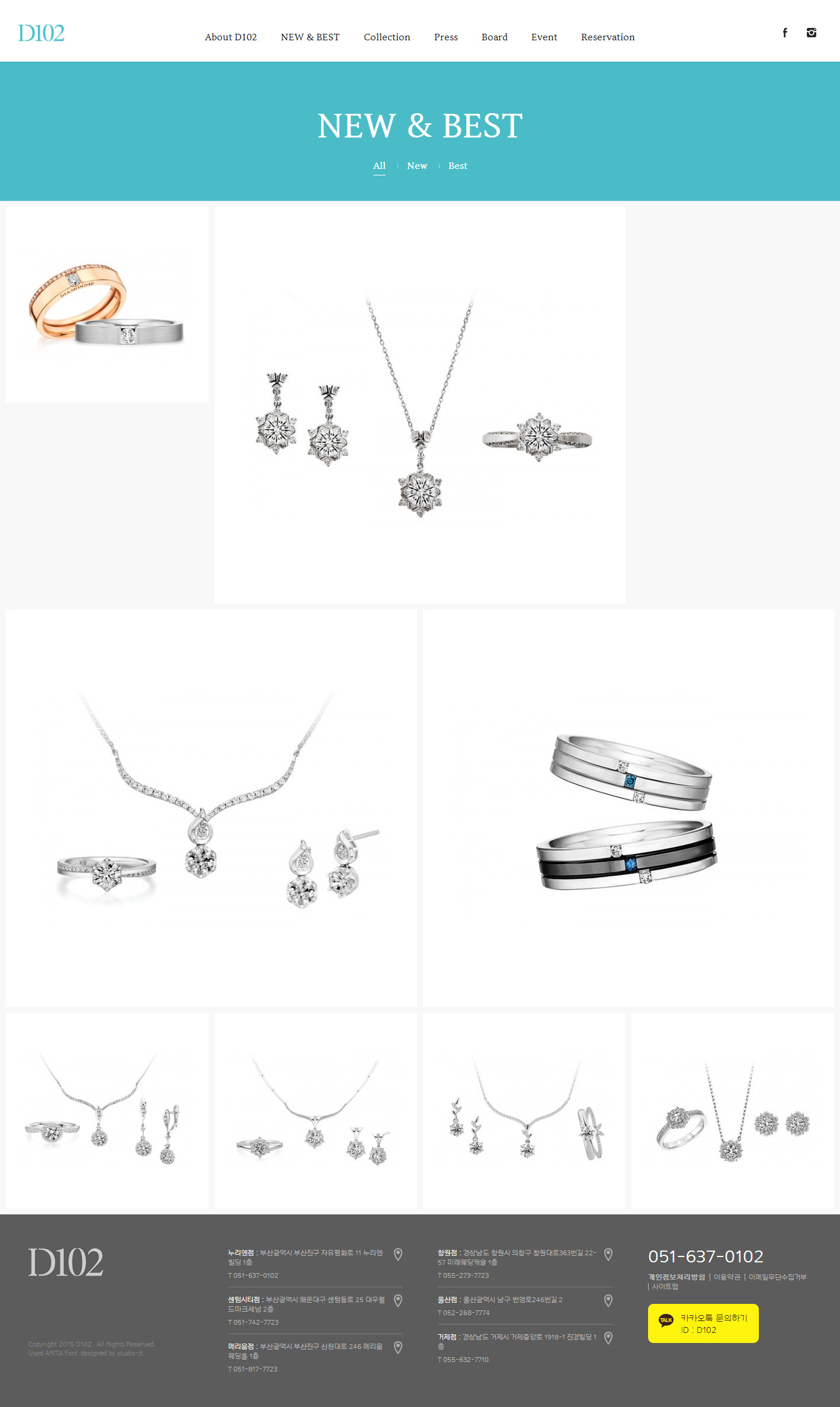This screenshot has height=1407, width=840.
Task: Open the 이용약관 footer link
Action: click(727, 1277)
